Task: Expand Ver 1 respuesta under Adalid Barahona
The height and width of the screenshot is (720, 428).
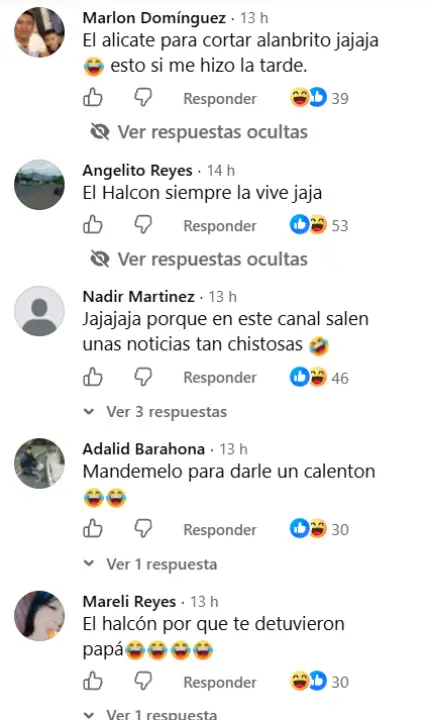Action: (151, 564)
